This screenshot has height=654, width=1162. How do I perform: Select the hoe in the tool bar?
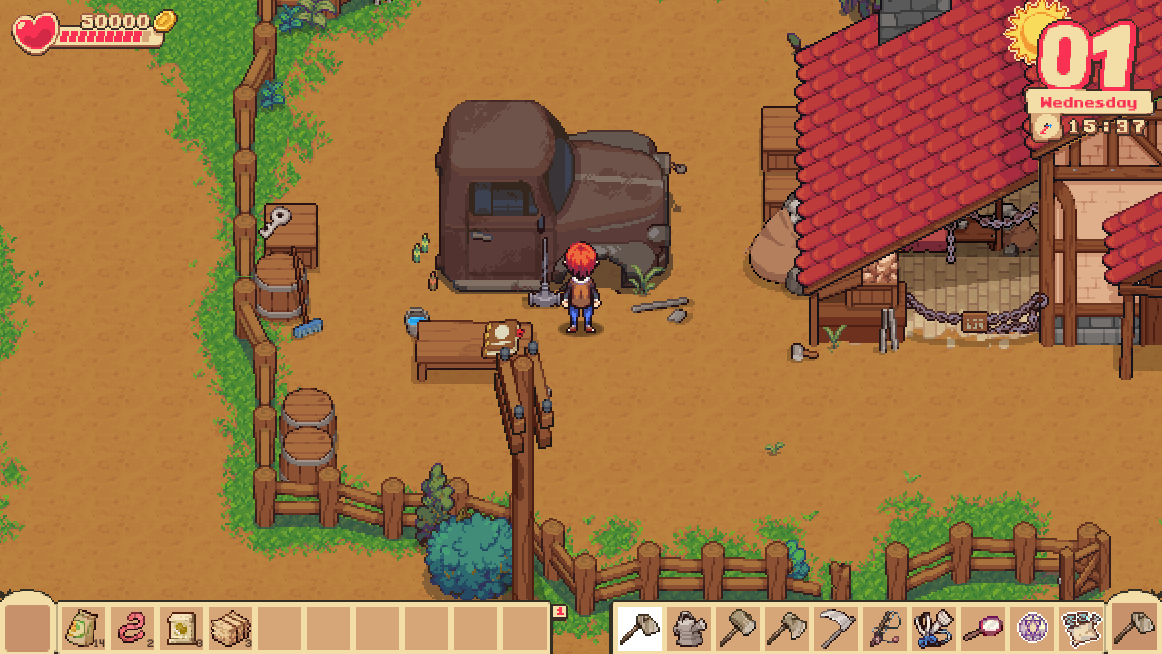pyautogui.click(x=639, y=628)
